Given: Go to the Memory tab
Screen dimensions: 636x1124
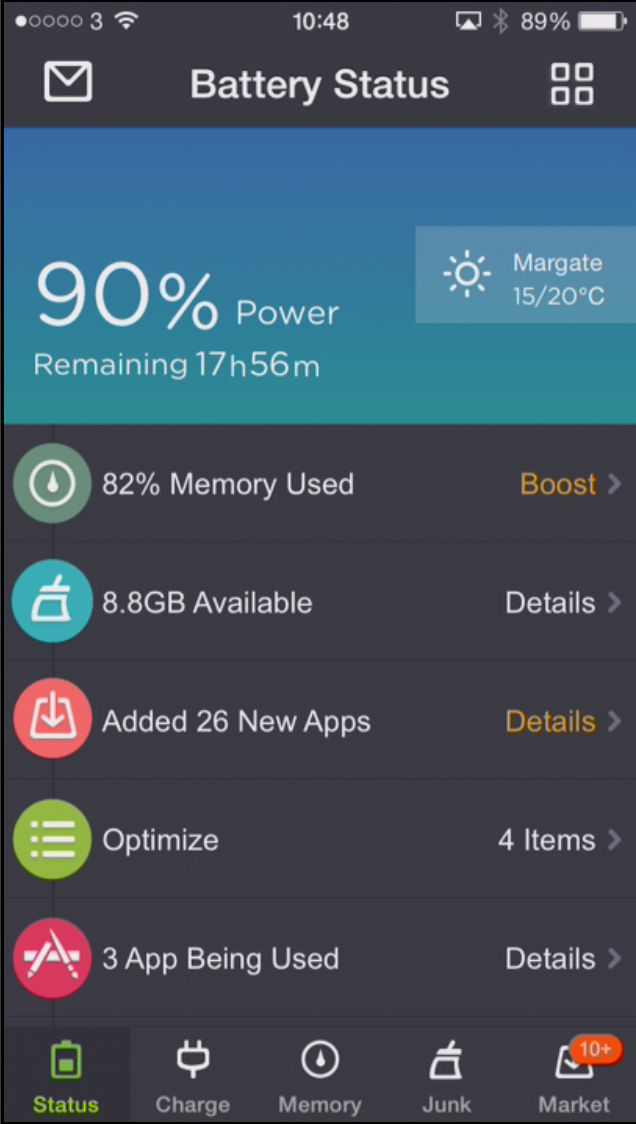Looking at the screenshot, I should click(320, 1075).
